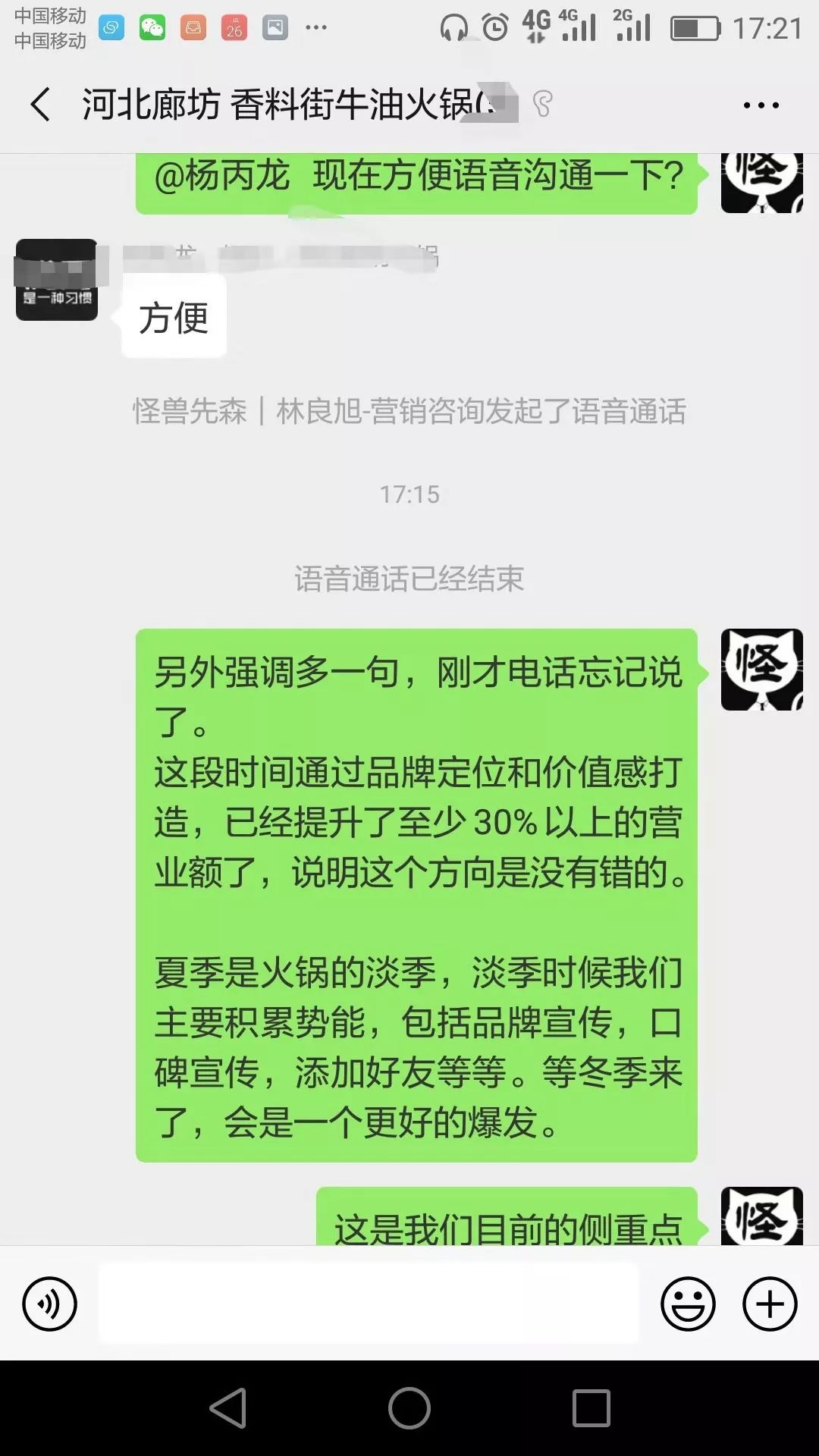
Task: Open avatar of the sender who replied 方便
Action: coord(57,280)
